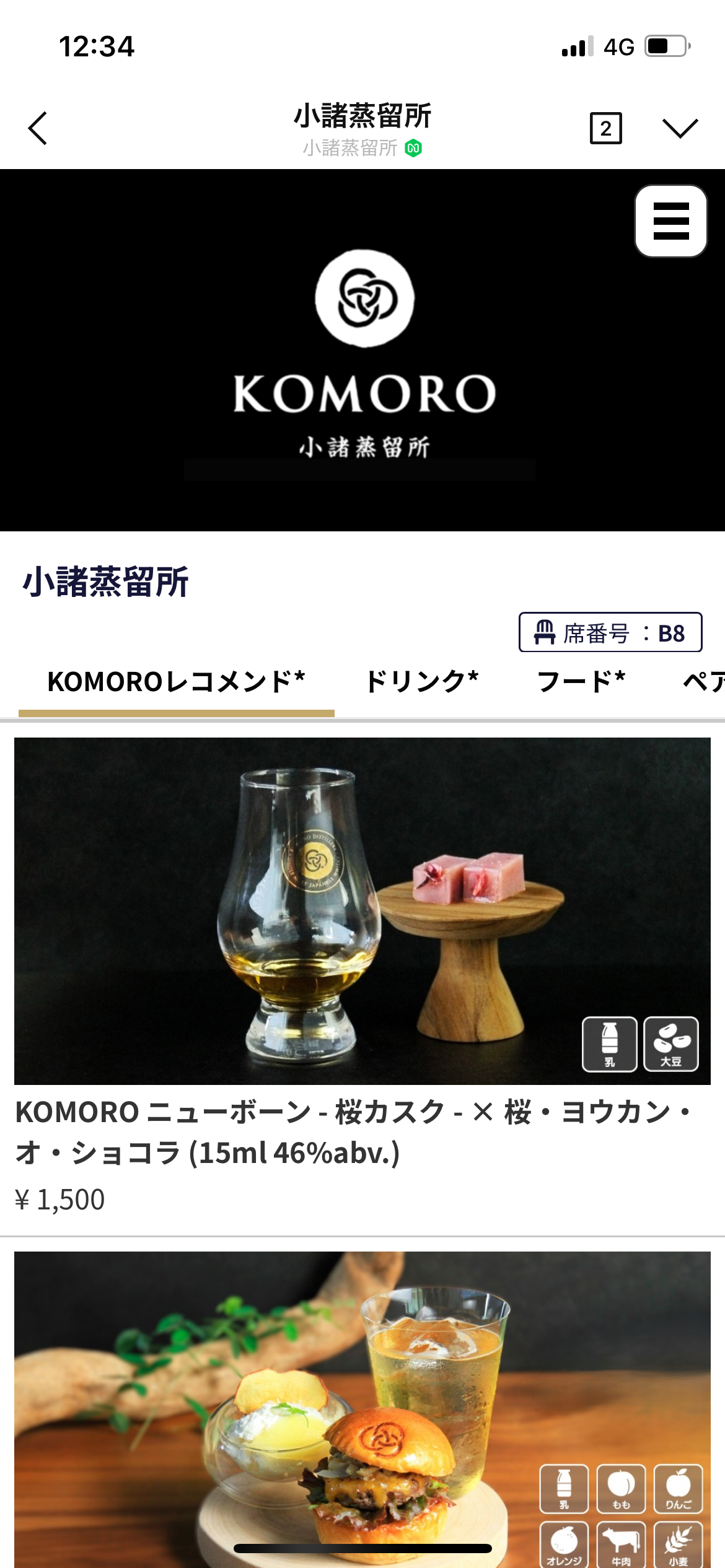
Task: Select the KOMOROレコメンド tab
Action: pos(176,682)
